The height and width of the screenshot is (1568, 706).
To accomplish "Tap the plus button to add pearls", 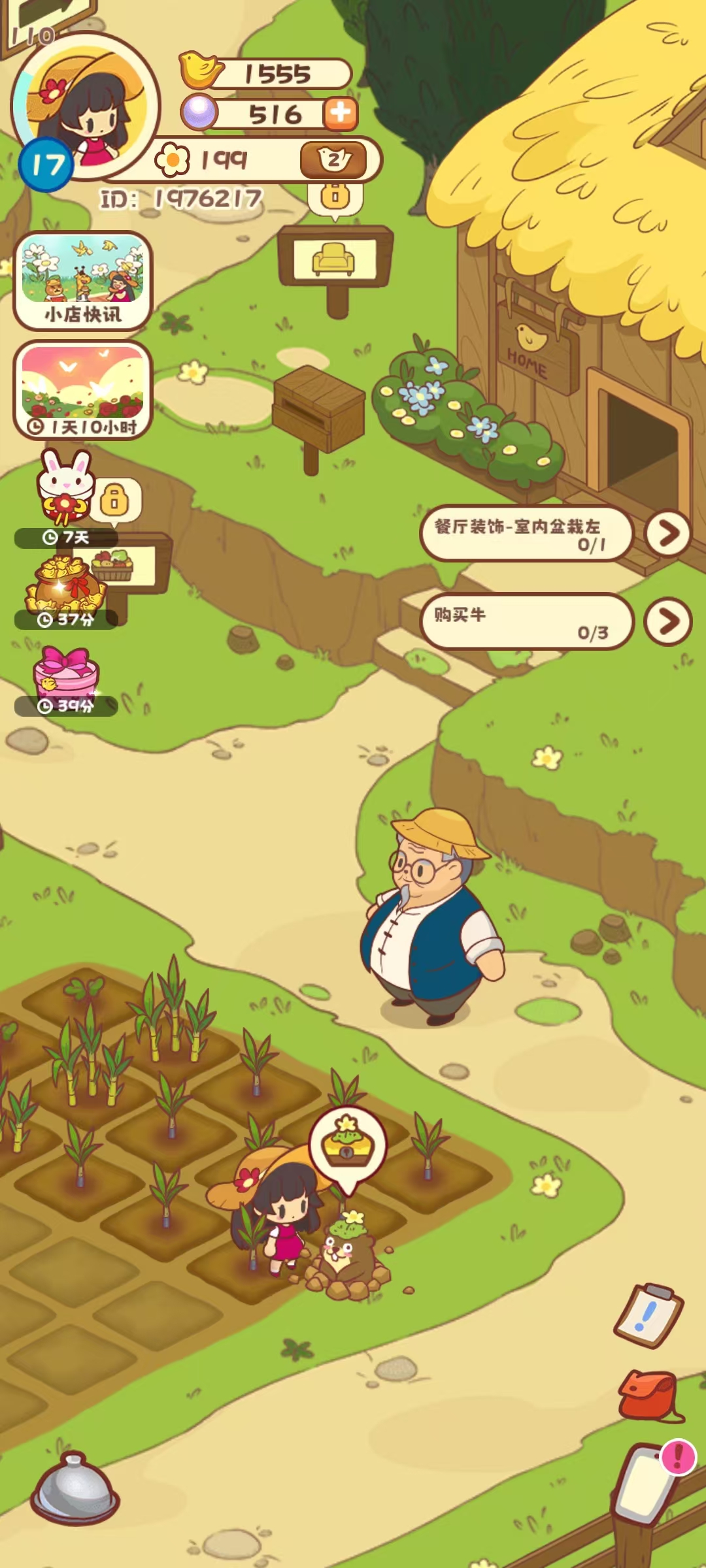I will [x=340, y=114].
